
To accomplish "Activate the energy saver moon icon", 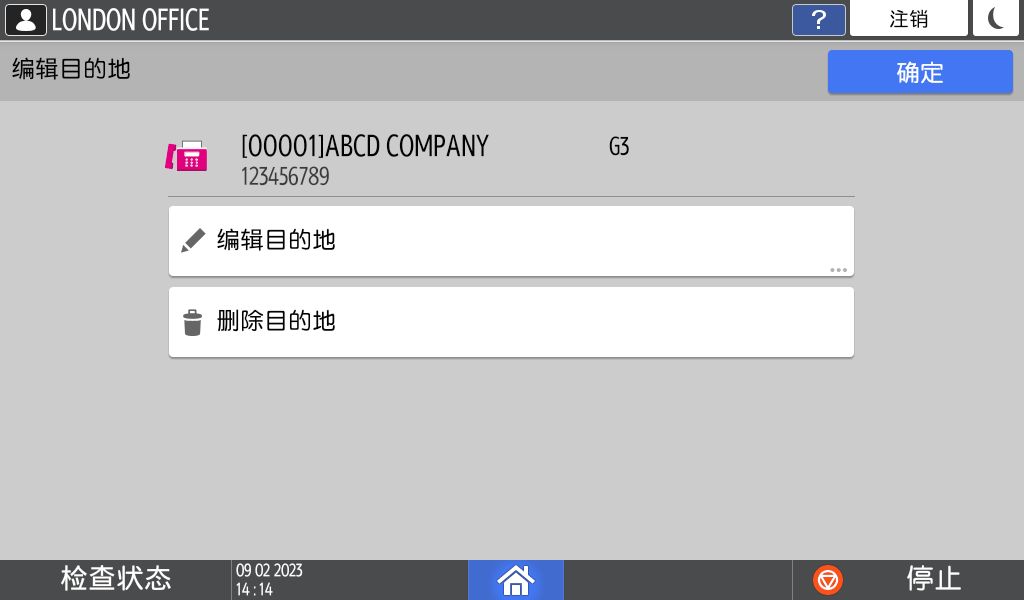I will pyautogui.click(x=995, y=19).
